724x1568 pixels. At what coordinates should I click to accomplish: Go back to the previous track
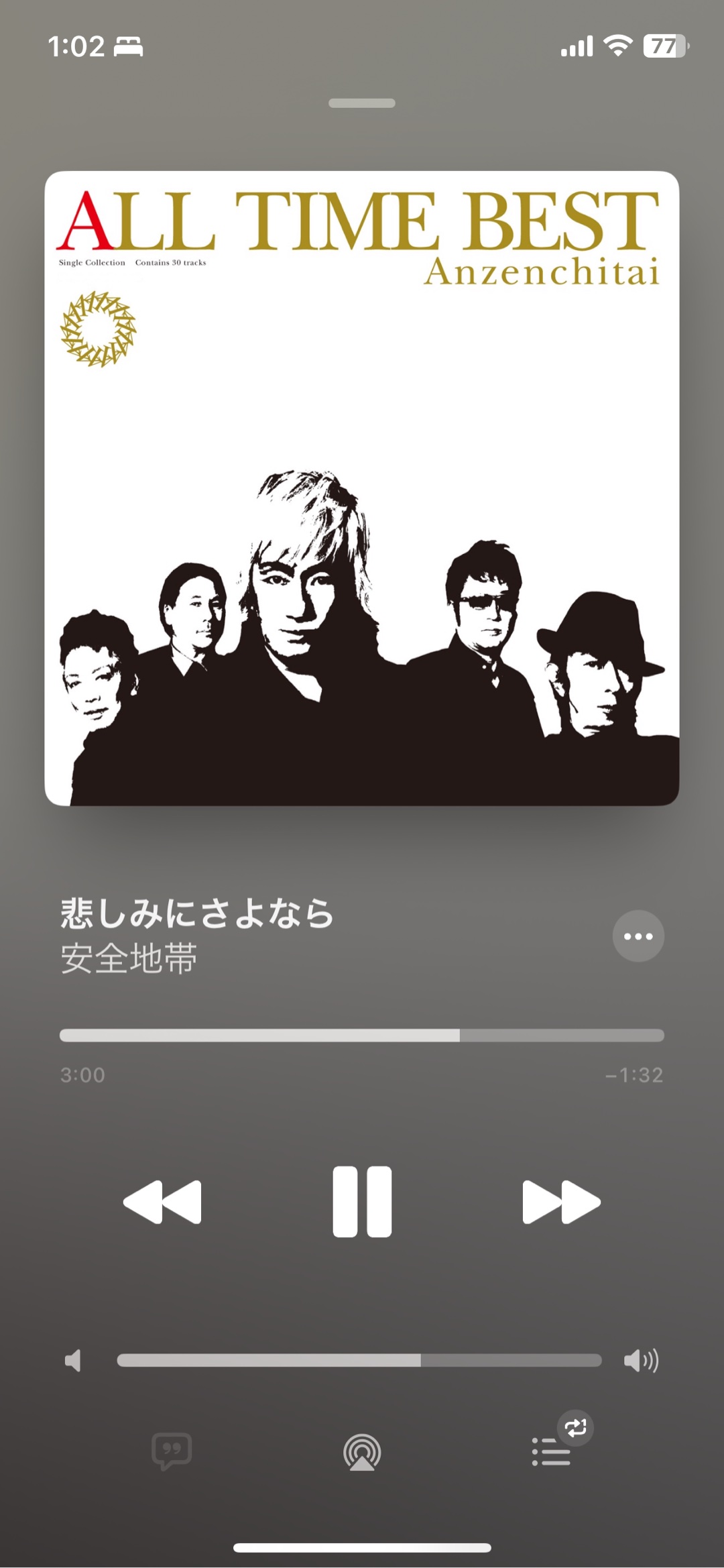pos(162,1202)
